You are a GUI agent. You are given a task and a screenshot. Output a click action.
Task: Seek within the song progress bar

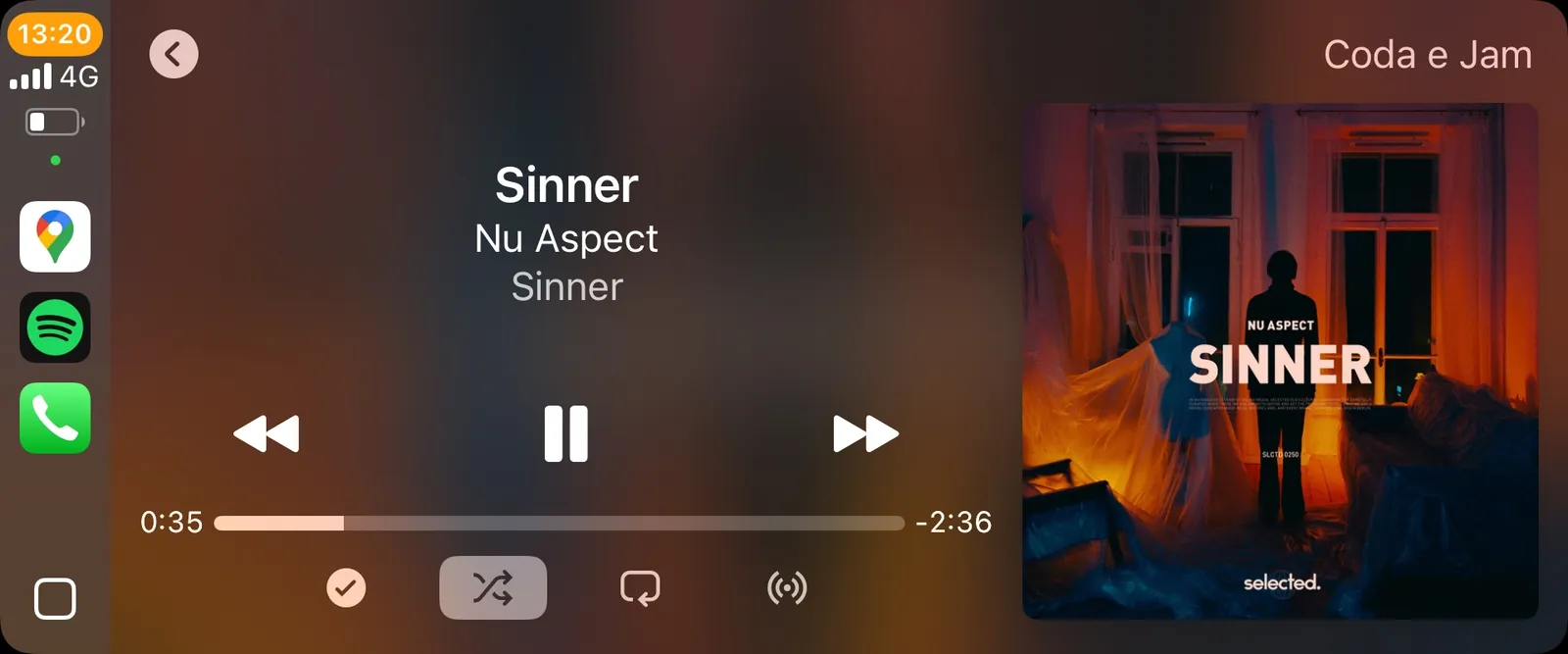coord(559,523)
